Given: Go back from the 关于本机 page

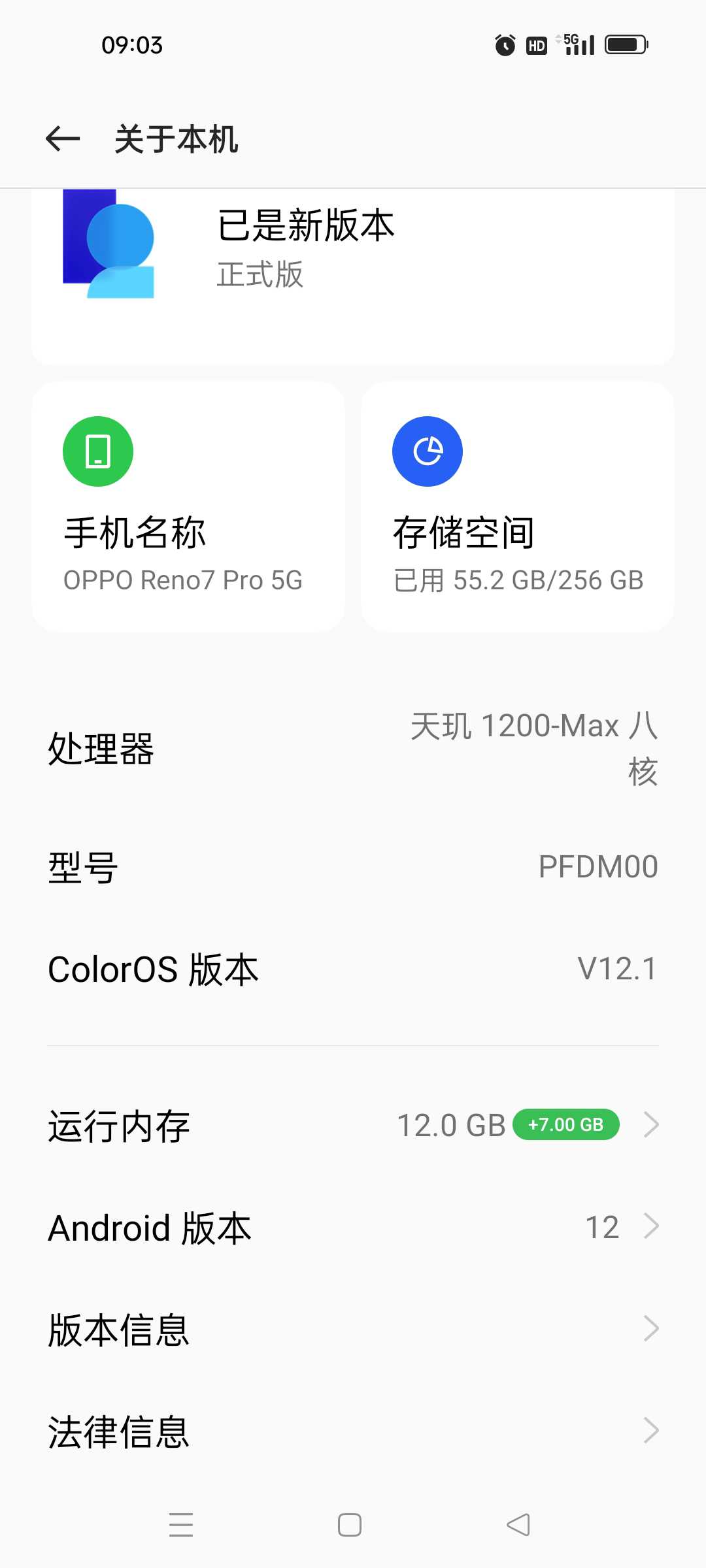Looking at the screenshot, I should click(x=63, y=139).
